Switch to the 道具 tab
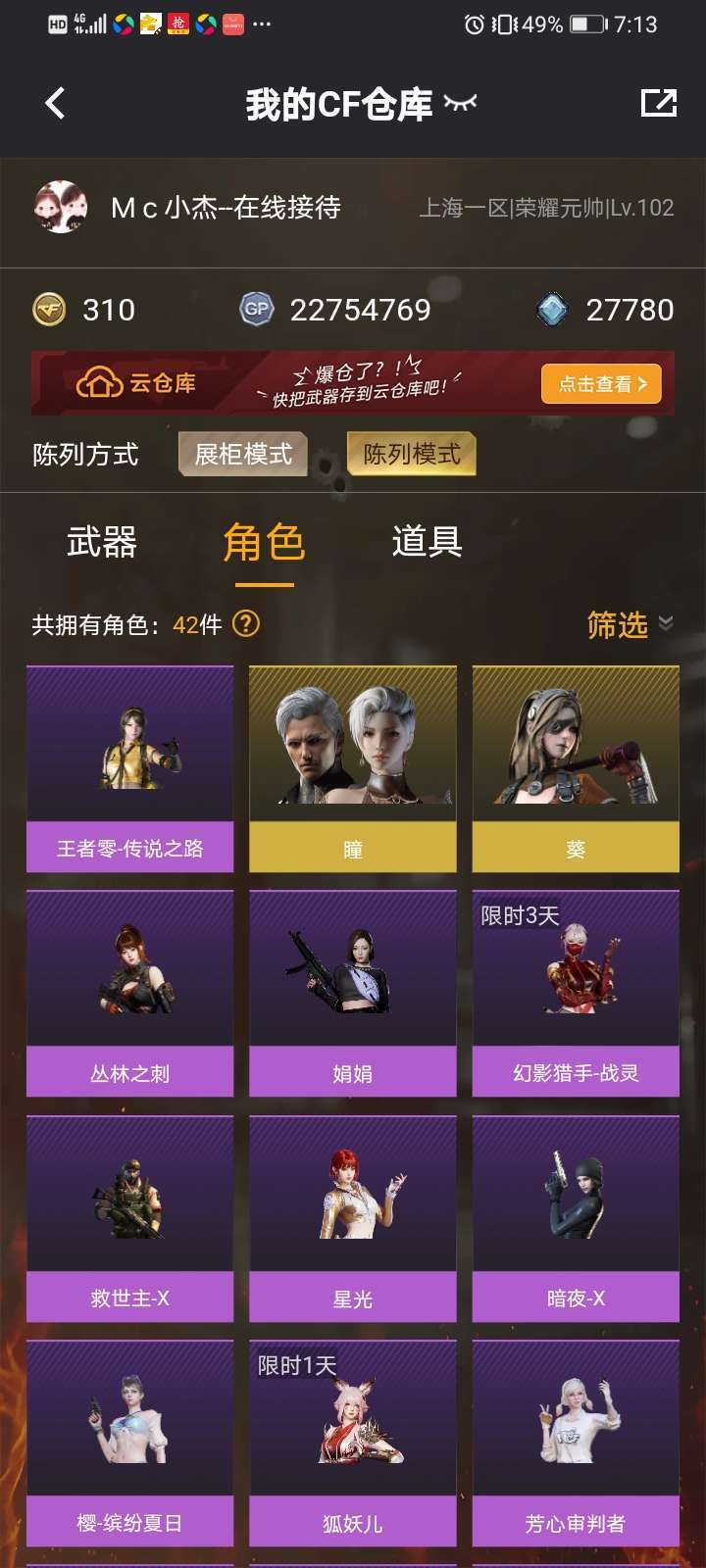 click(x=427, y=542)
